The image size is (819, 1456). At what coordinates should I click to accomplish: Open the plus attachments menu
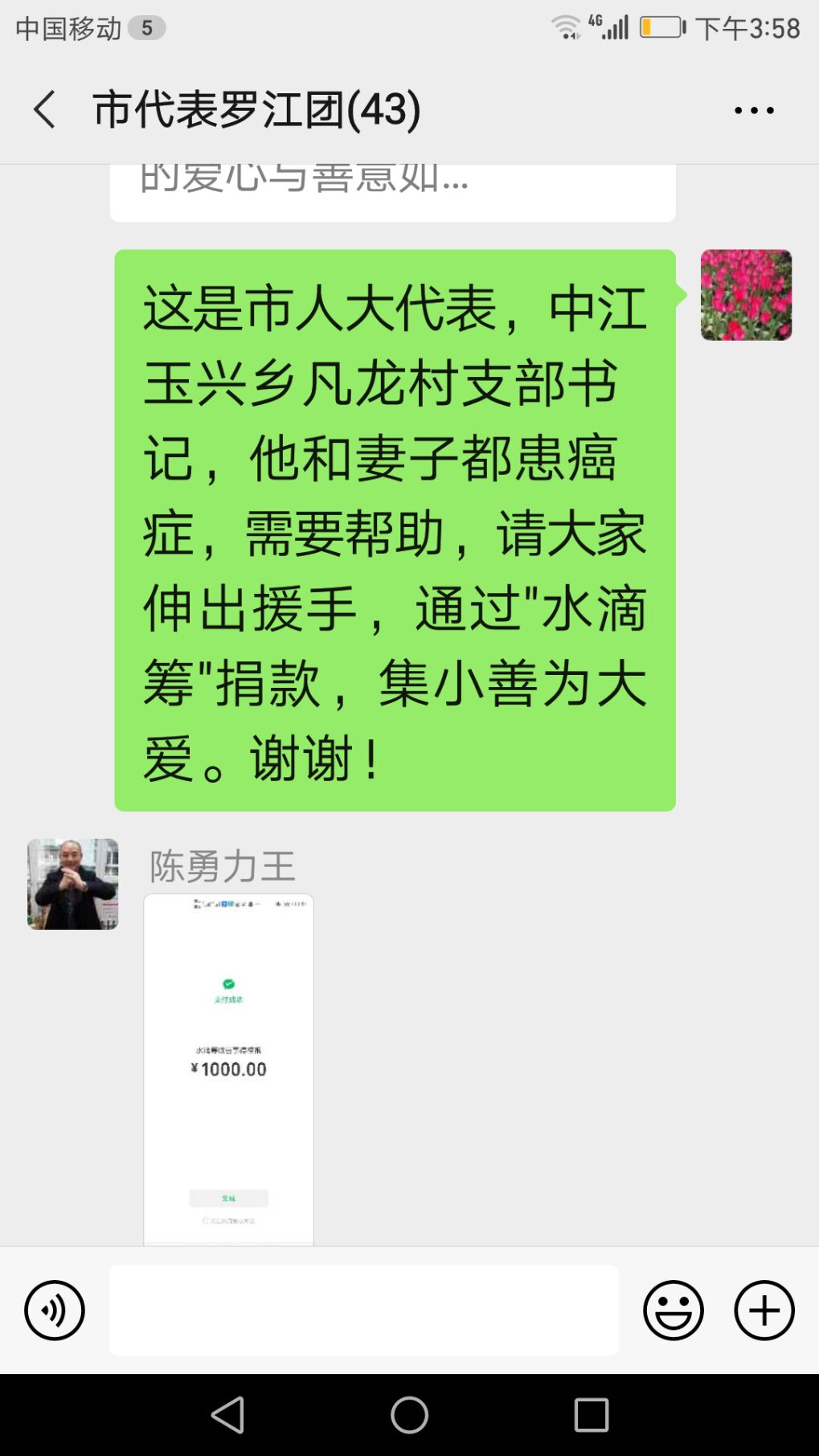coord(764,1311)
